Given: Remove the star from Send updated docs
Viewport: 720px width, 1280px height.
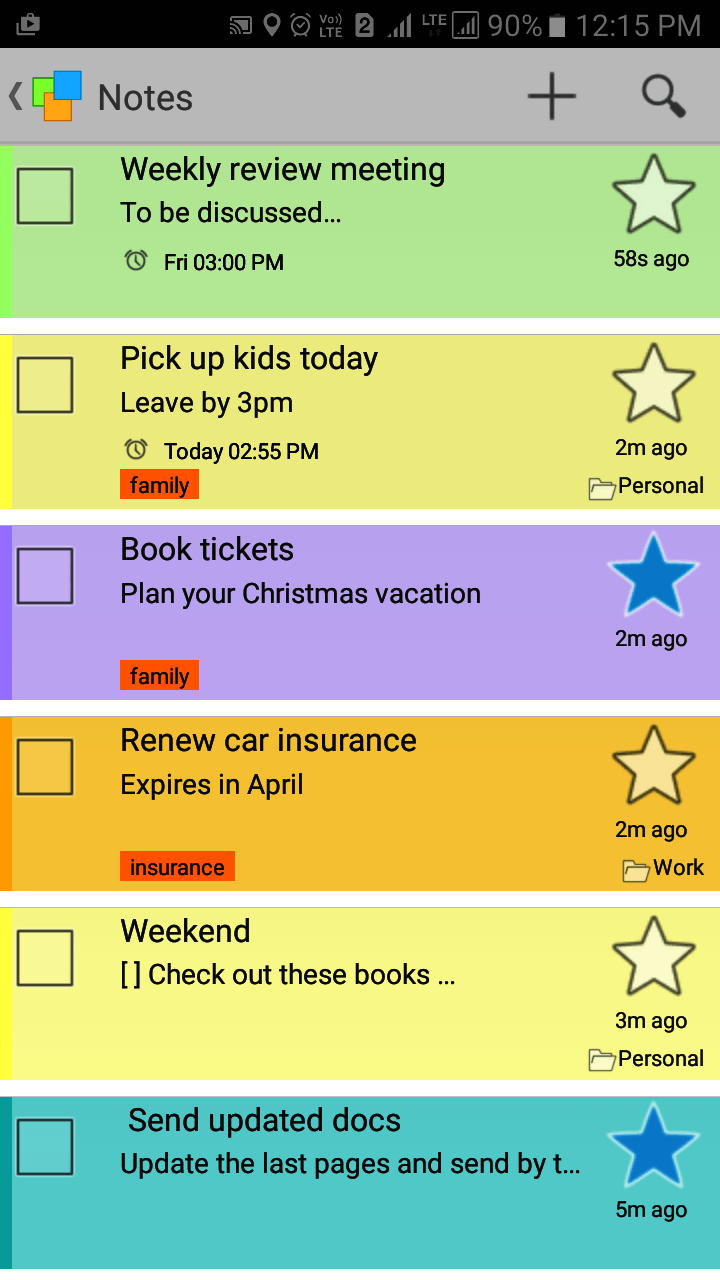Looking at the screenshot, I should 653,1146.
